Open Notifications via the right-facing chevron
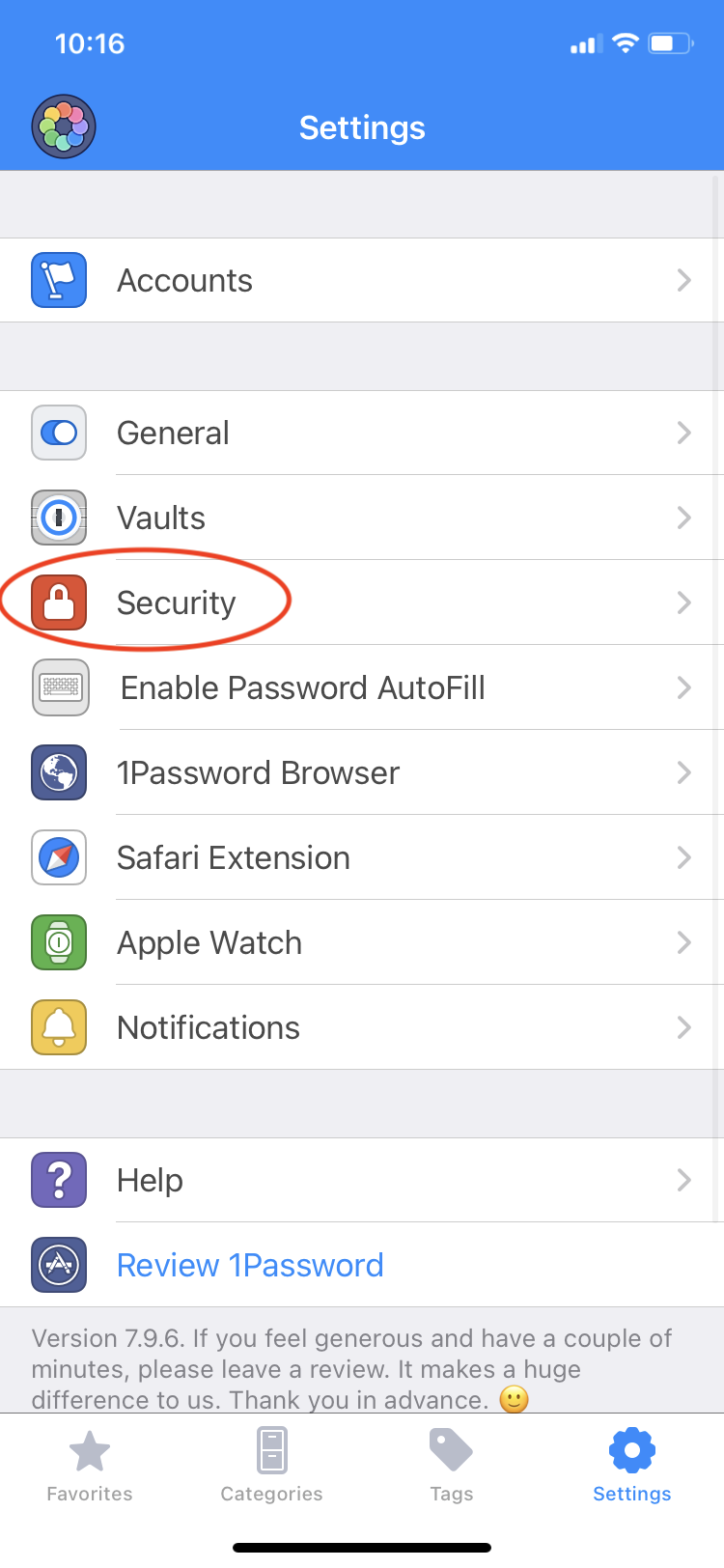This screenshot has height=1568, width=724. pyautogui.click(x=685, y=1027)
